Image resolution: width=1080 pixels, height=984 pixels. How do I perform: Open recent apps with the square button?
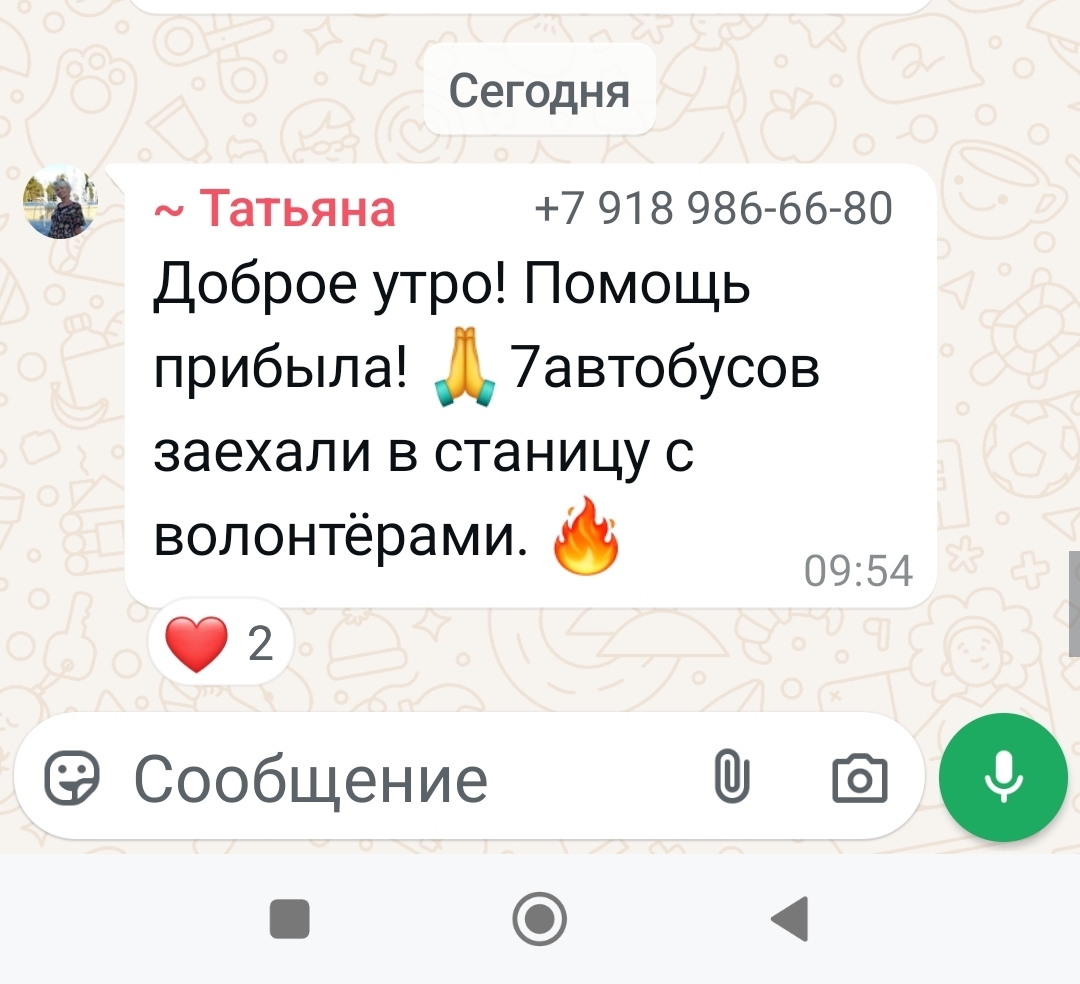(290, 918)
